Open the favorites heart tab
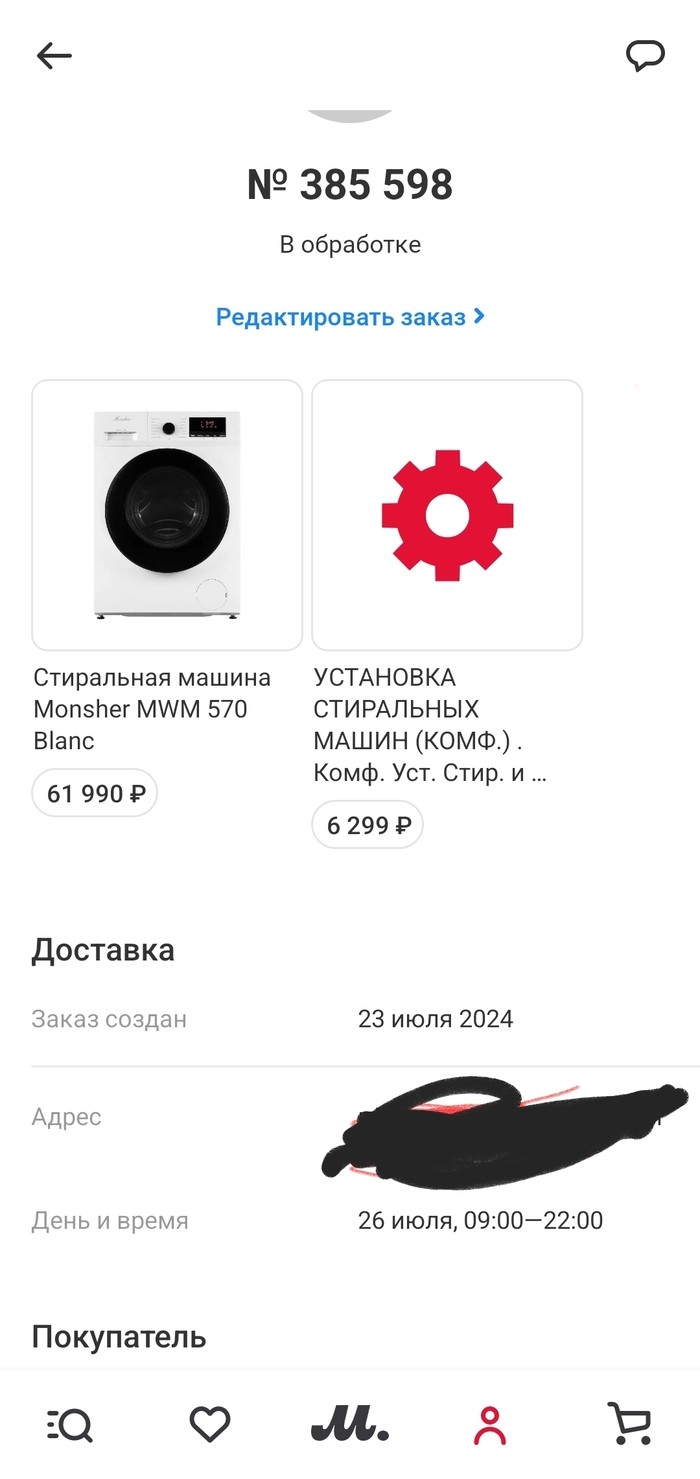The width and height of the screenshot is (700, 1479). (x=210, y=1424)
